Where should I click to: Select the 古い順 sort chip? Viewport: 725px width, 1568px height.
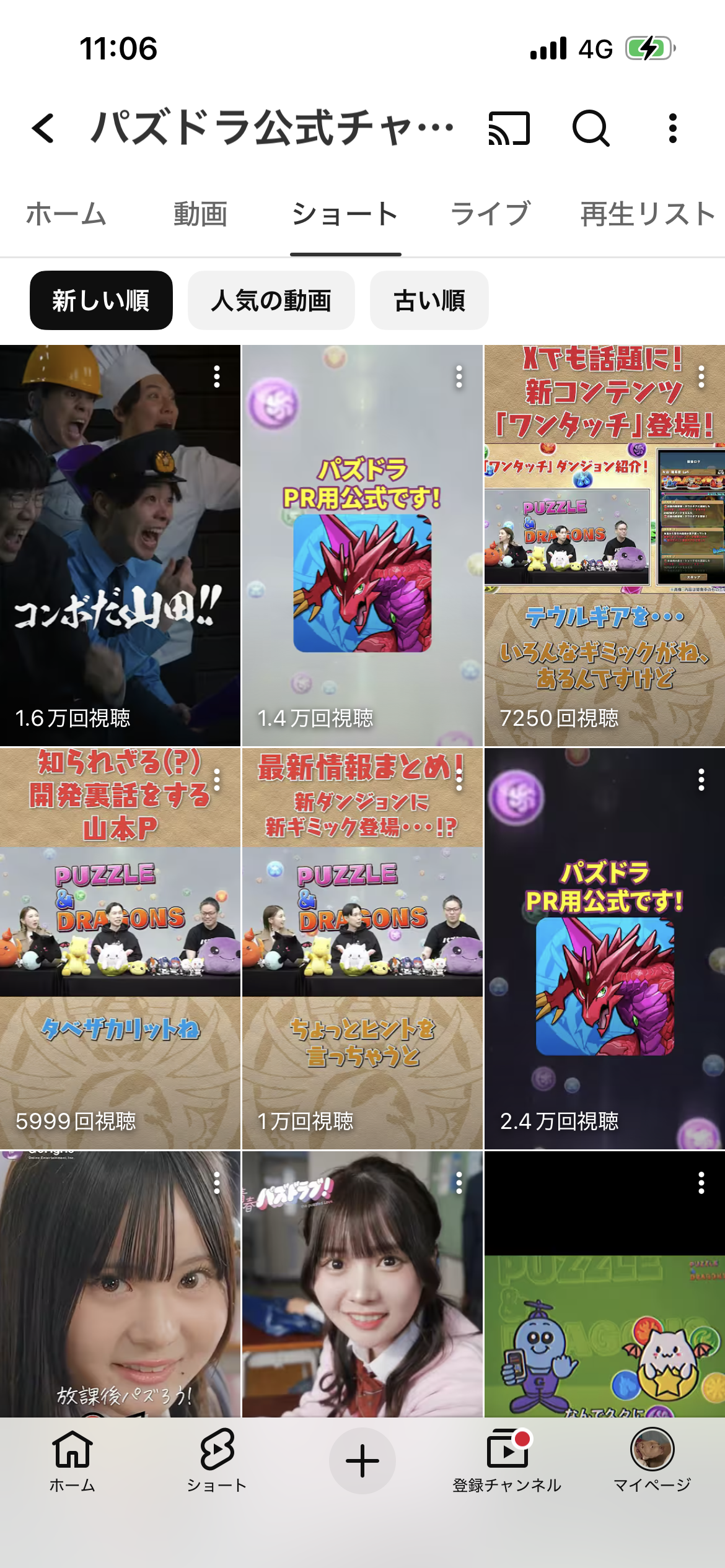(x=429, y=300)
